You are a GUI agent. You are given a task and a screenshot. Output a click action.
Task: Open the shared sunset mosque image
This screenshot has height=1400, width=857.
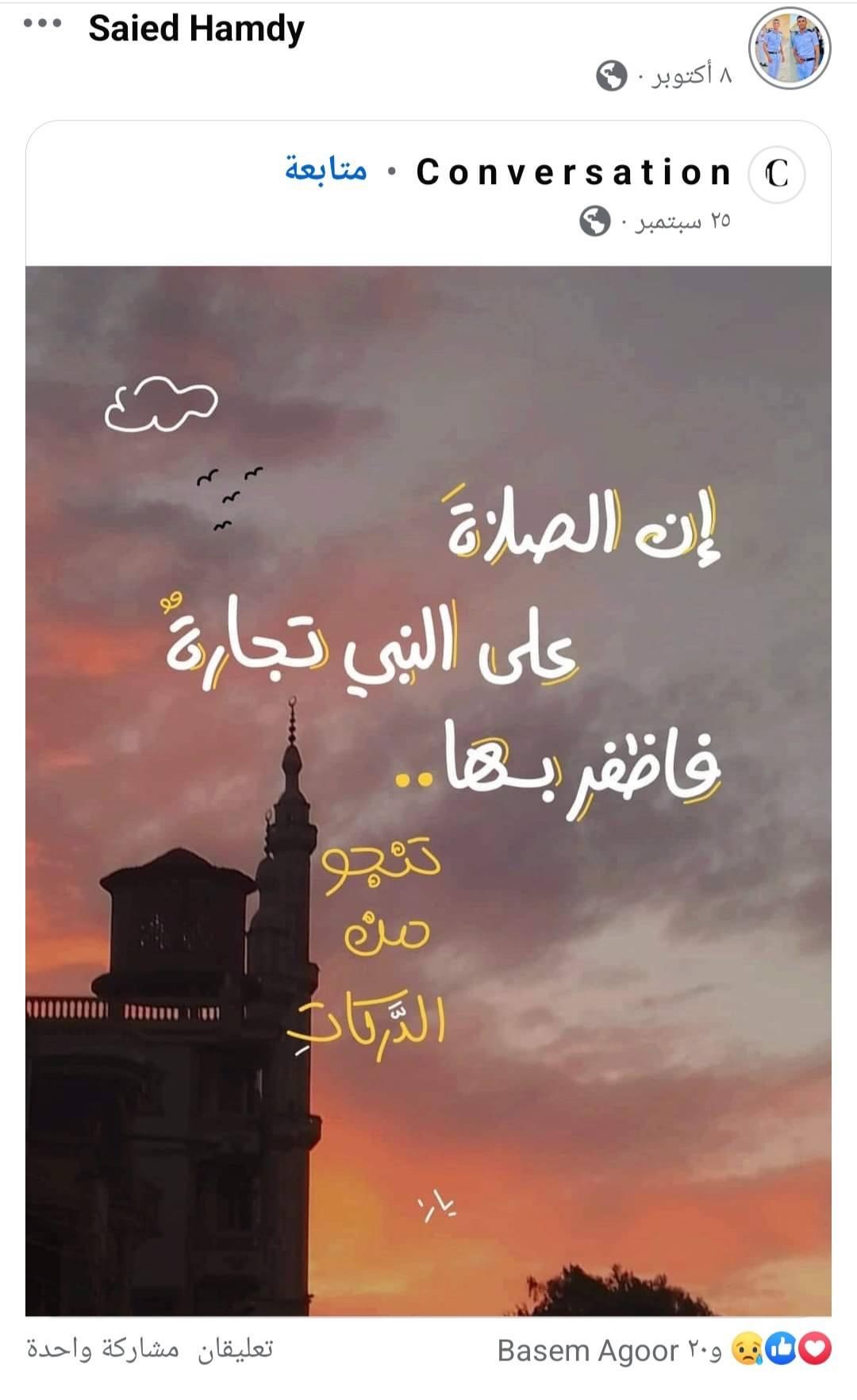click(x=428, y=790)
